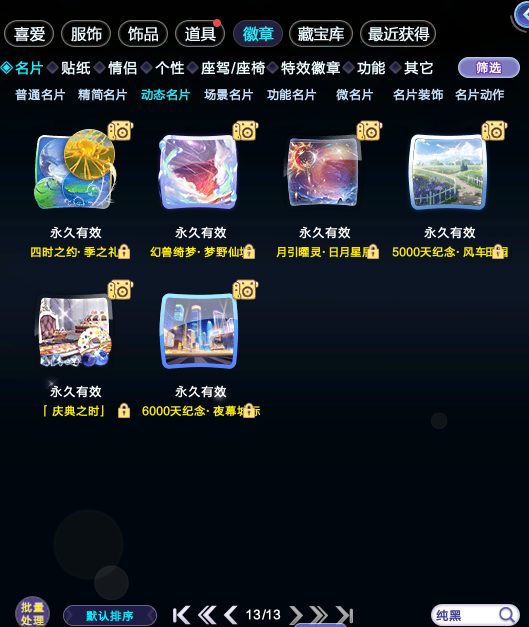Tap the search field containing 纯黑
The height and width of the screenshot is (627, 529).
pos(475,615)
